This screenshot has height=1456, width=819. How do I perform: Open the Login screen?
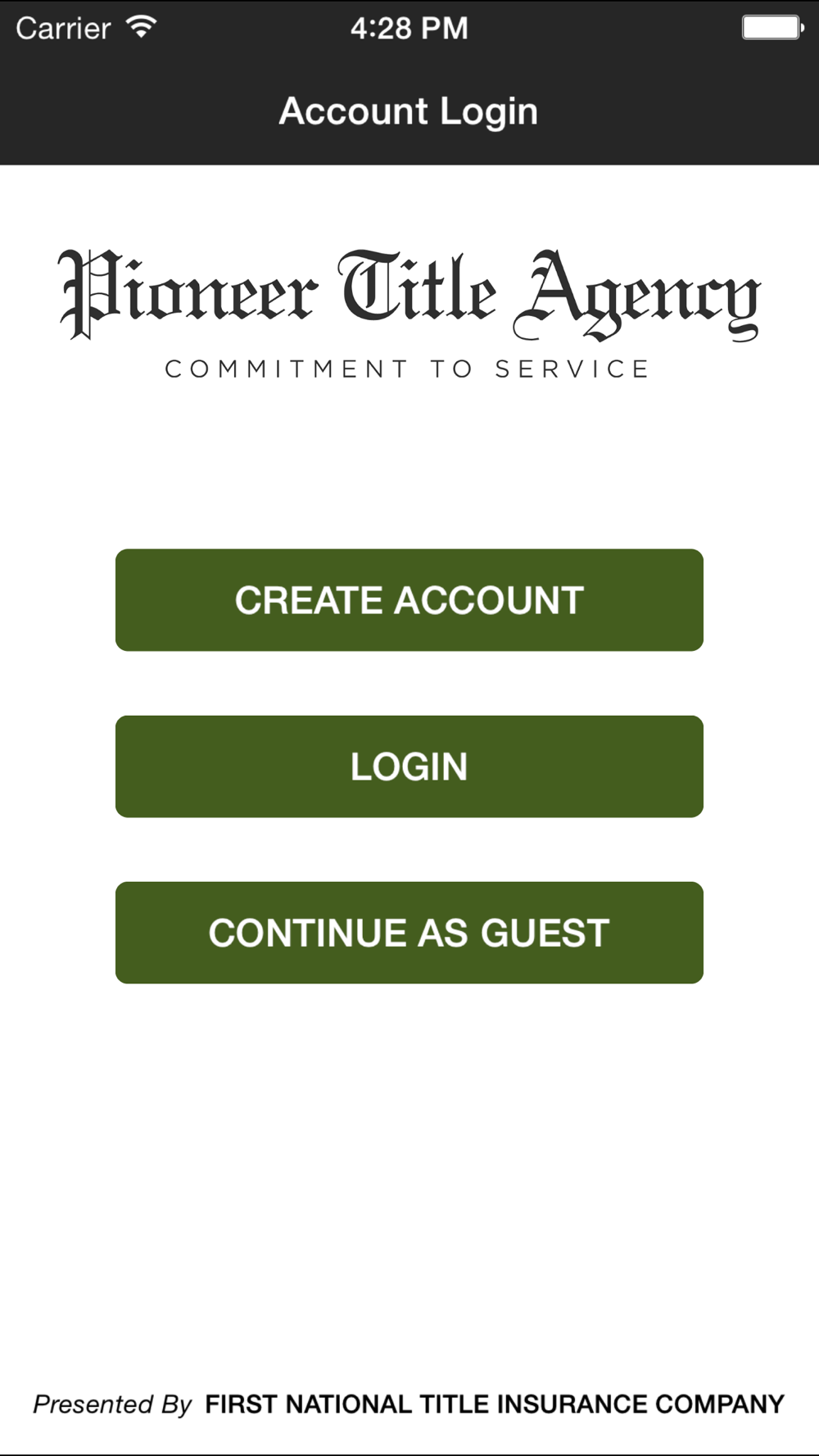click(409, 766)
